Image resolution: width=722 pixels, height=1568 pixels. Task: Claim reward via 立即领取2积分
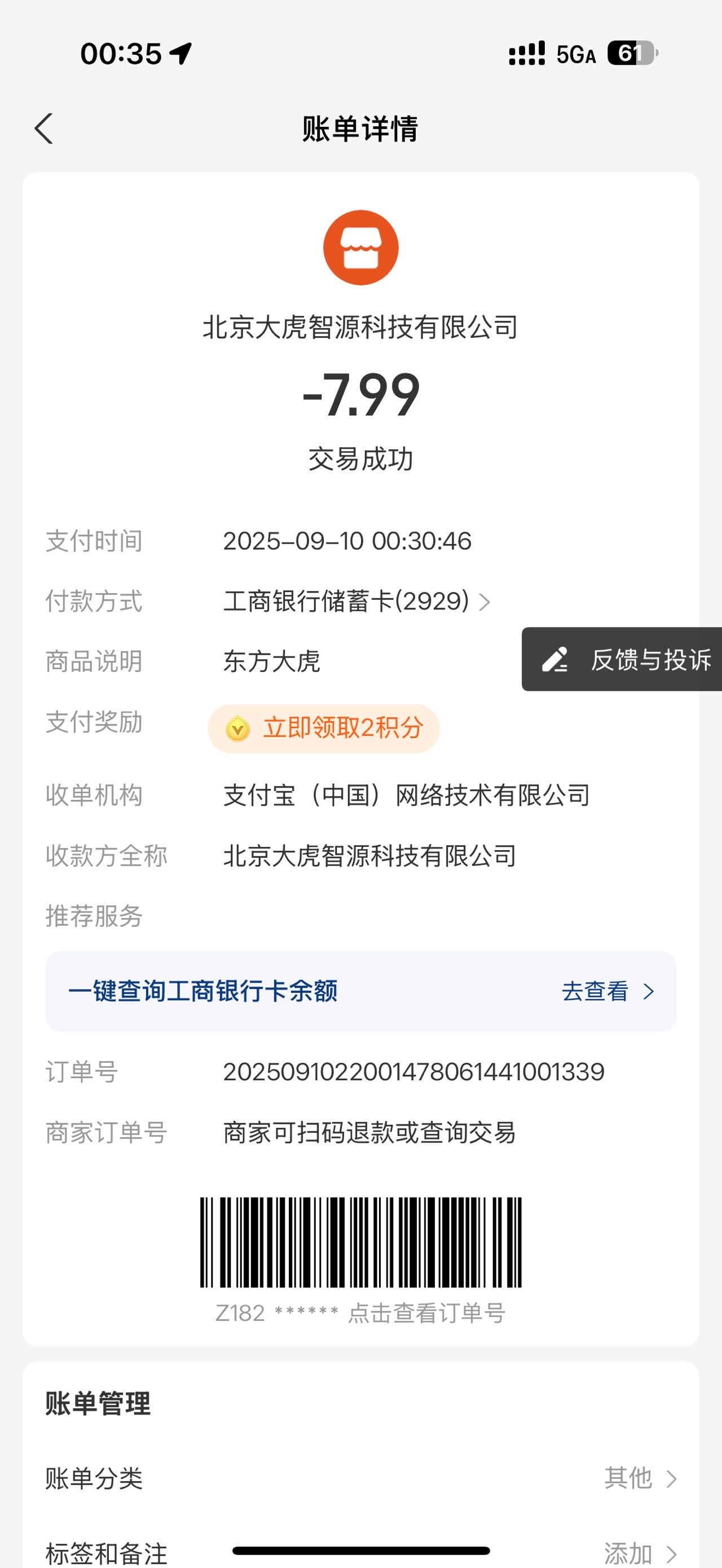point(324,728)
